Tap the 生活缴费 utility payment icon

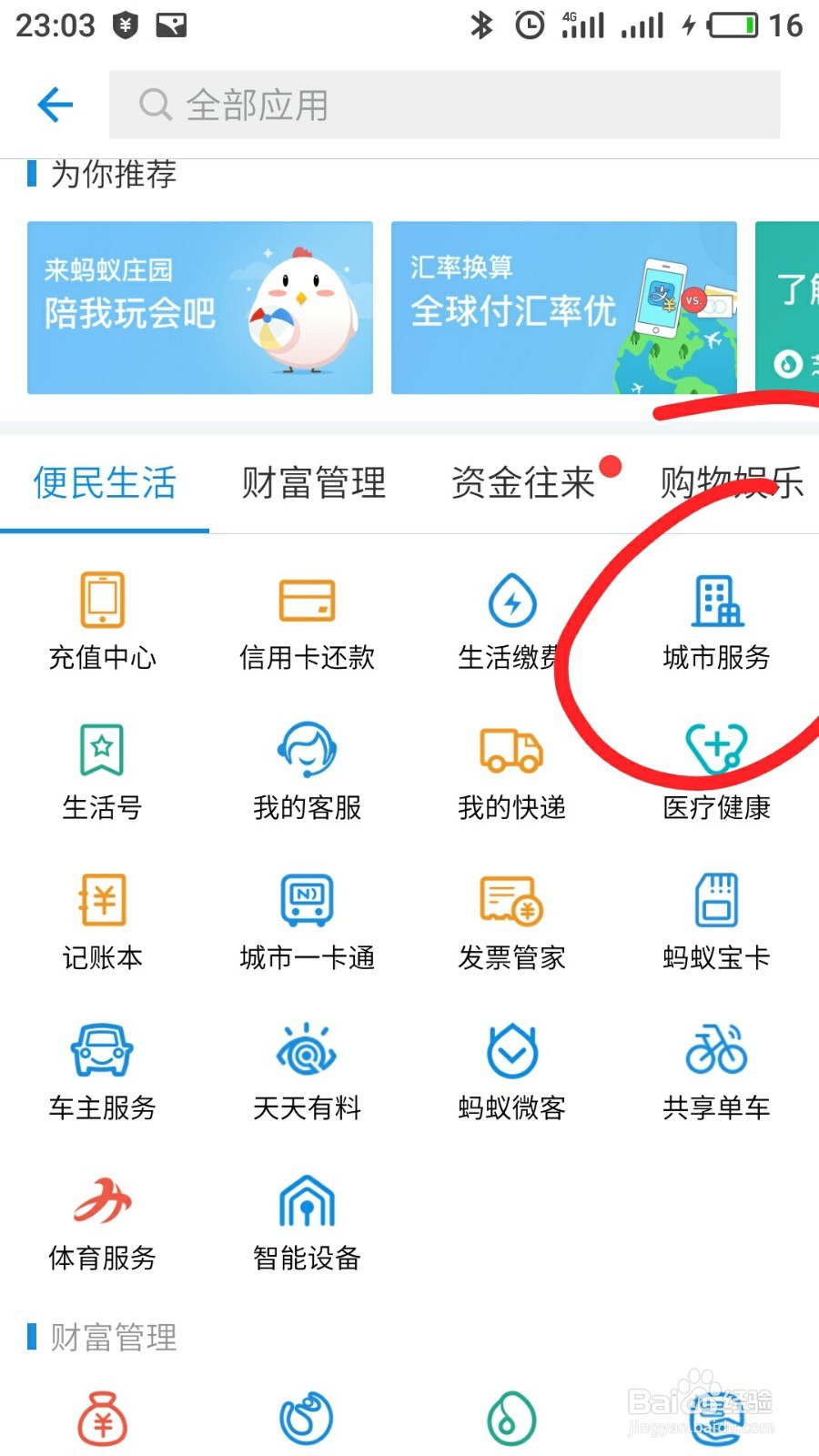click(x=511, y=619)
